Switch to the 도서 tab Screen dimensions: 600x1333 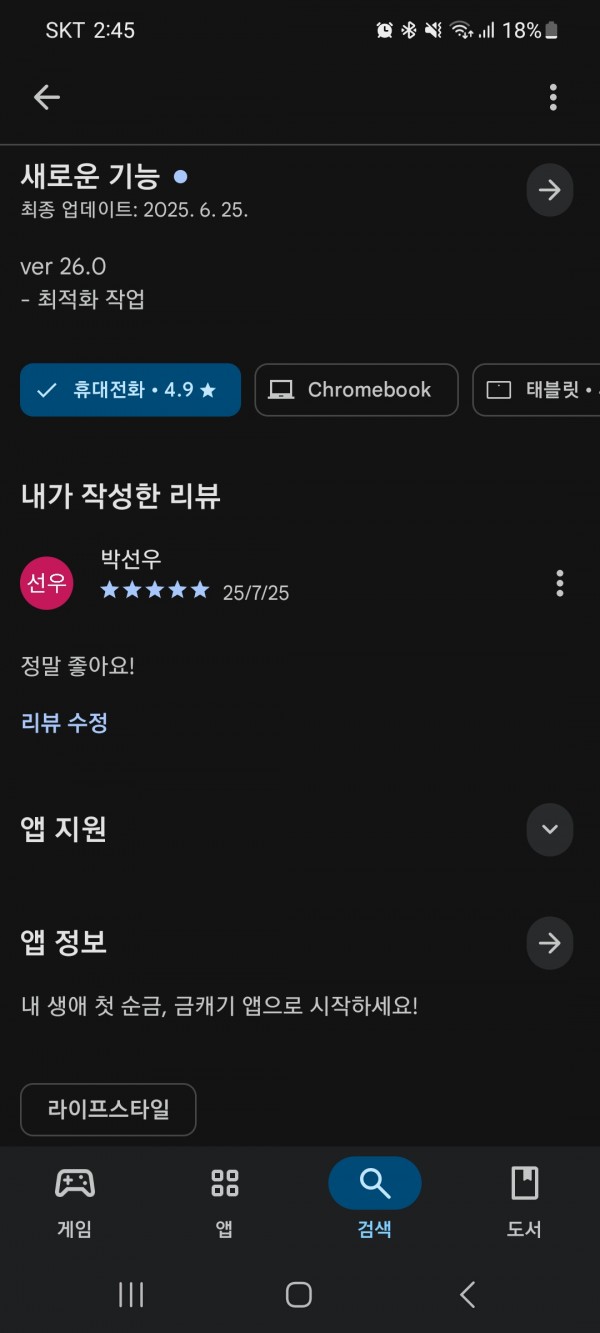[524, 1201]
